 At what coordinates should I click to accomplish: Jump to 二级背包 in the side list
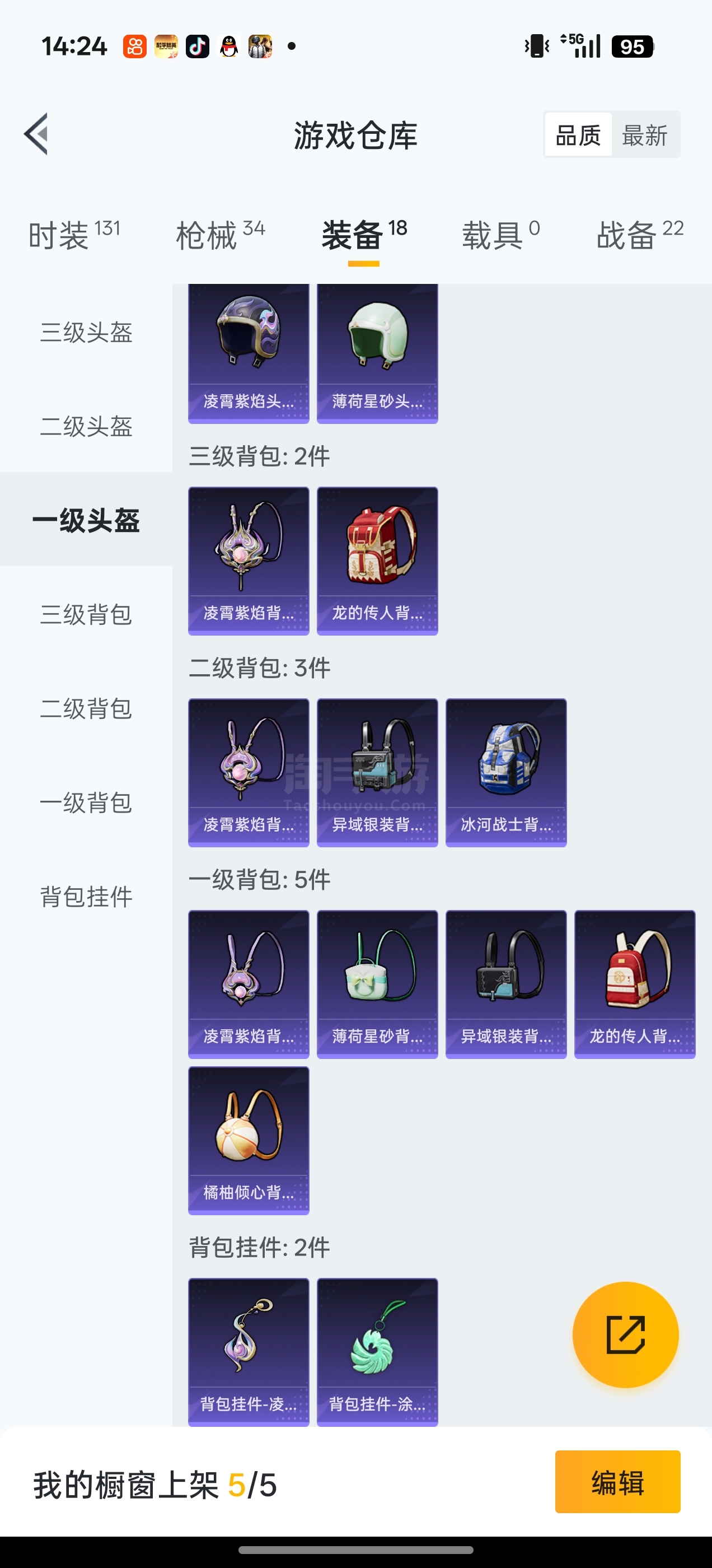pyautogui.click(x=86, y=708)
